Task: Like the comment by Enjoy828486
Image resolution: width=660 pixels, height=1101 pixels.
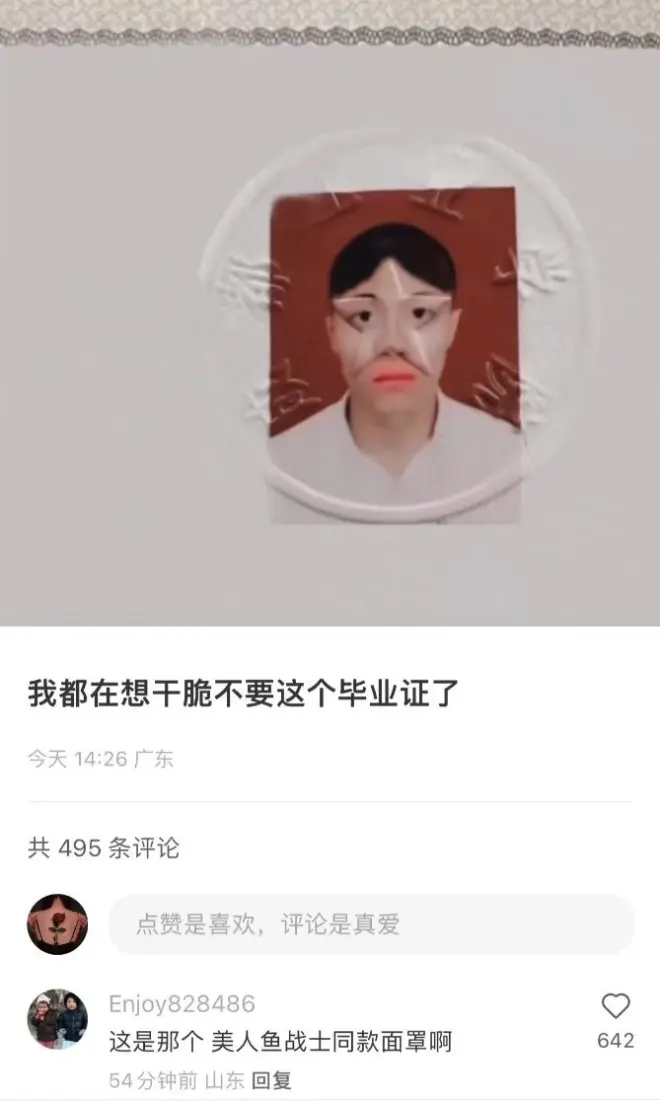Action: pyautogui.click(x=615, y=1006)
